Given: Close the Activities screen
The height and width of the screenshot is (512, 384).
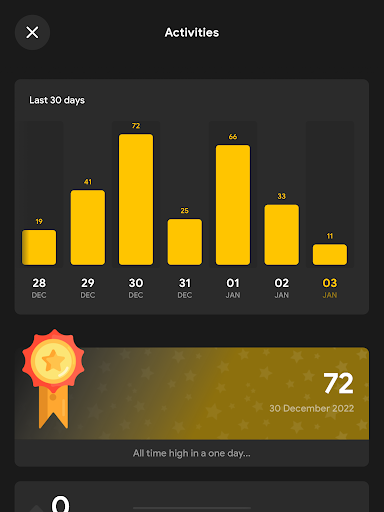Looking at the screenshot, I should point(32,32).
